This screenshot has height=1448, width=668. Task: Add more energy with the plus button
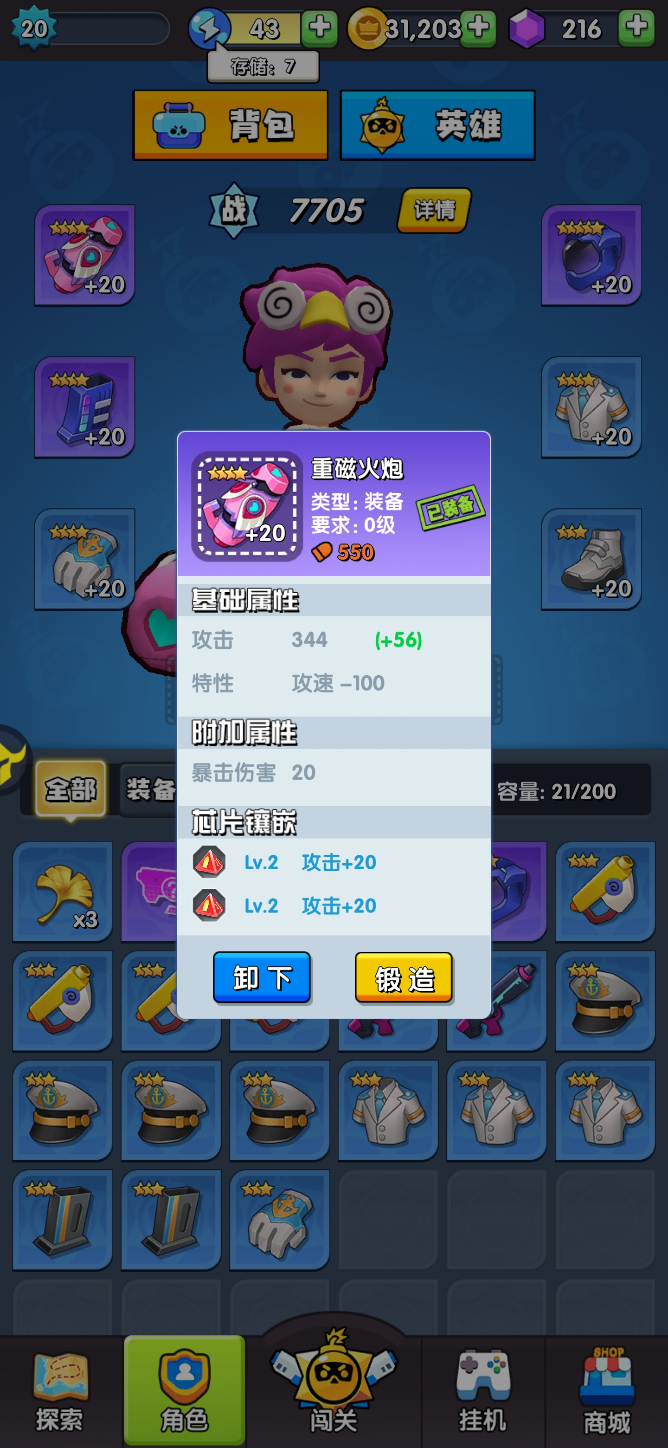[x=320, y=28]
